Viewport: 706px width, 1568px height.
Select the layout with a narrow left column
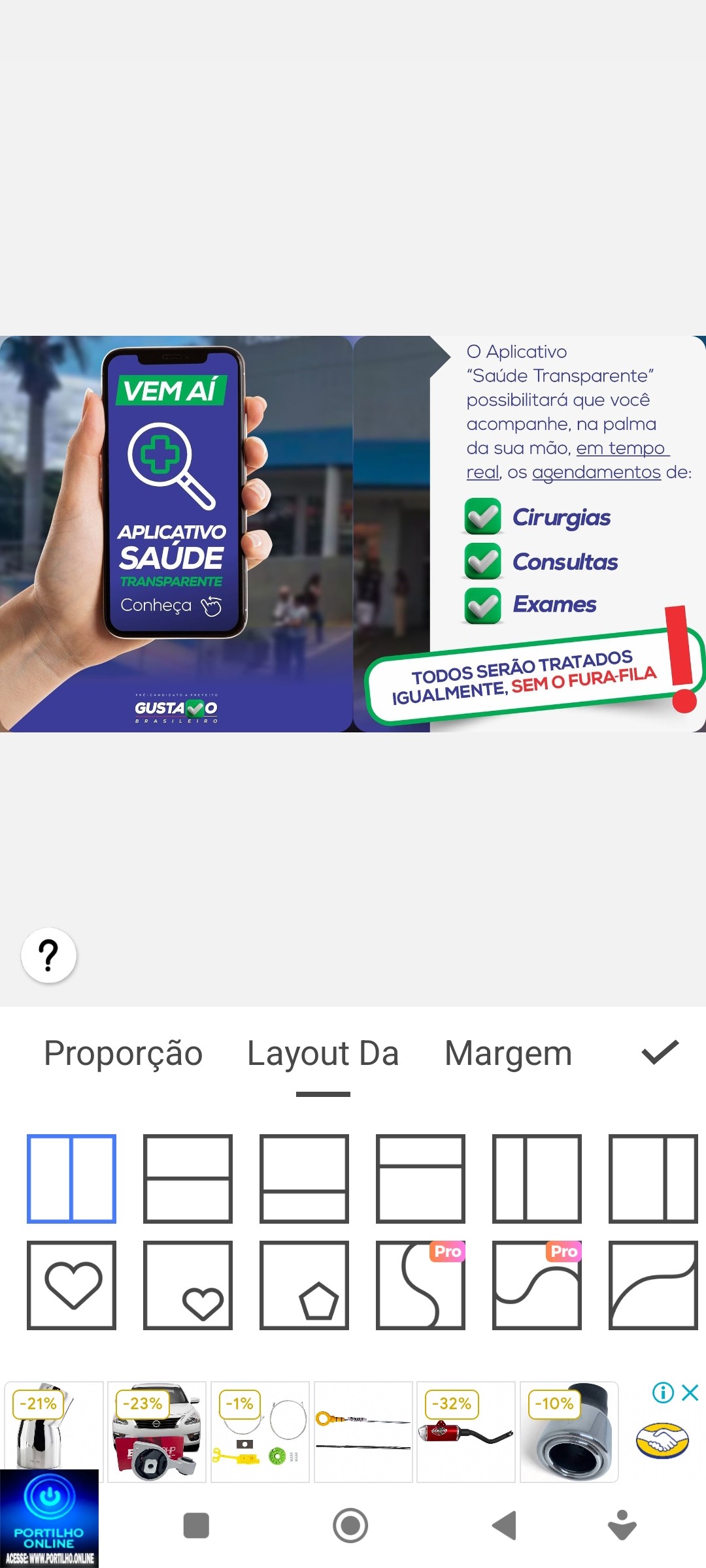point(537,1178)
